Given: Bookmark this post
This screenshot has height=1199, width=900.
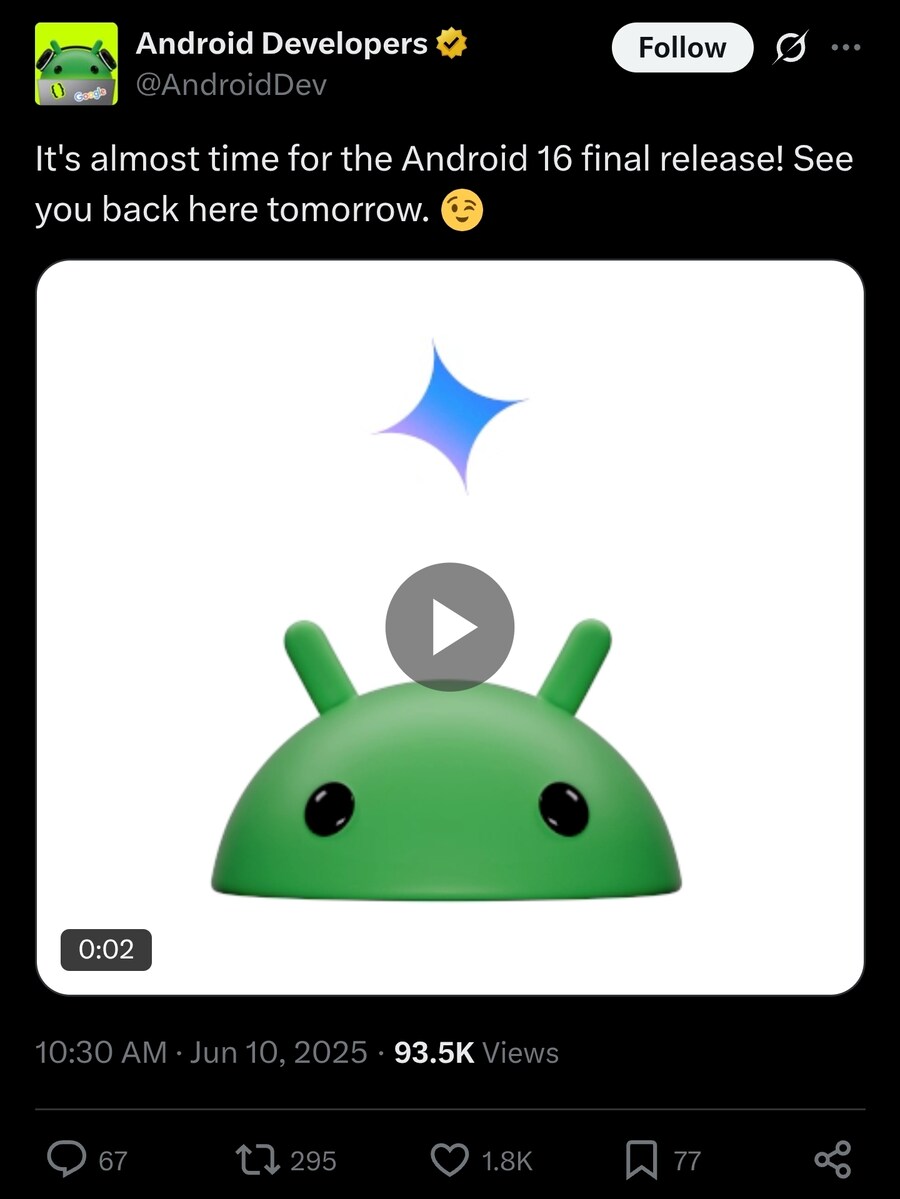Looking at the screenshot, I should click(641, 1160).
